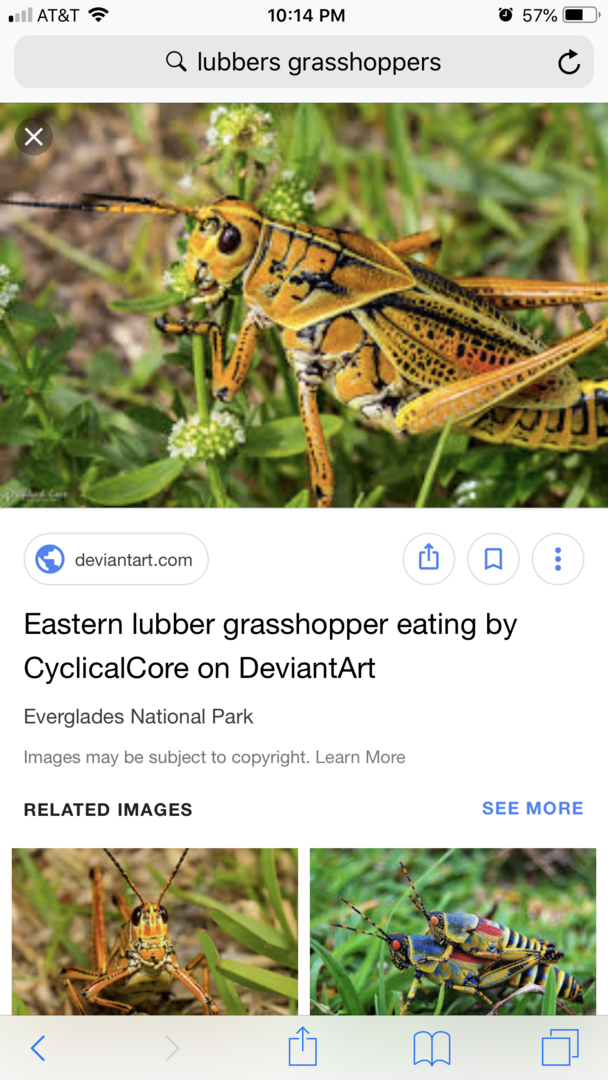Tap the address bar showing lubbers grasshoppers
Viewport: 608px width, 1080px height.
(x=303, y=62)
